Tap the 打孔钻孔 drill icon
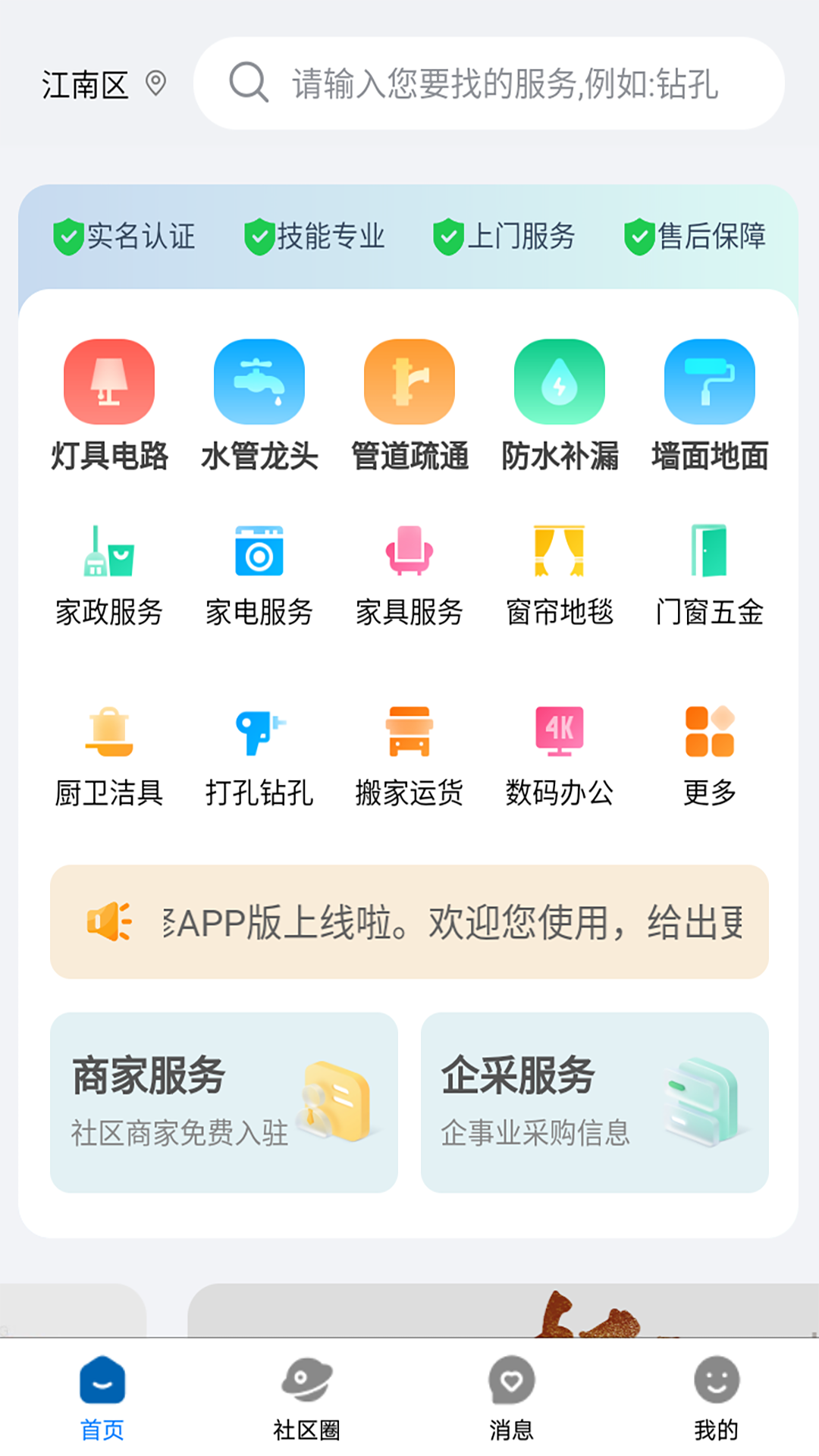This screenshot has width=819, height=1456. click(x=259, y=732)
